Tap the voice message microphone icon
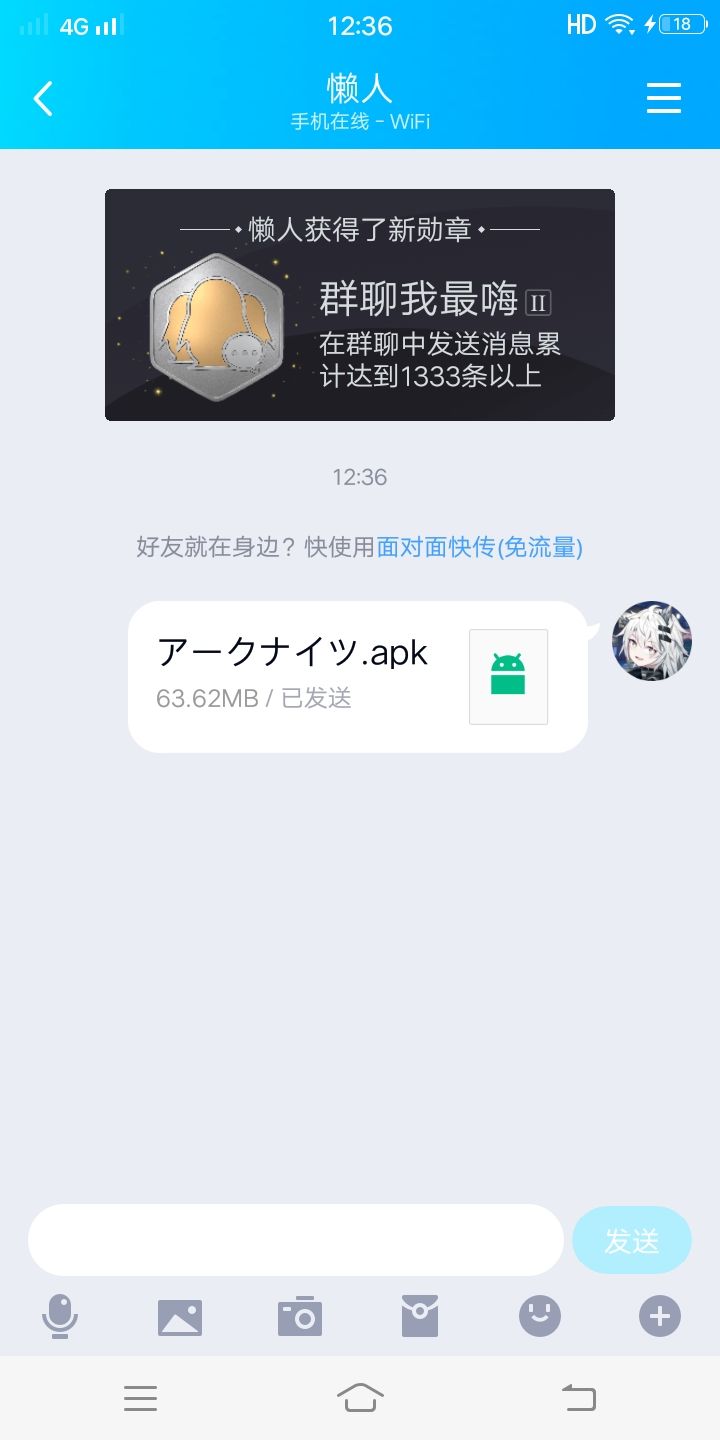This screenshot has width=720, height=1440. click(60, 1317)
